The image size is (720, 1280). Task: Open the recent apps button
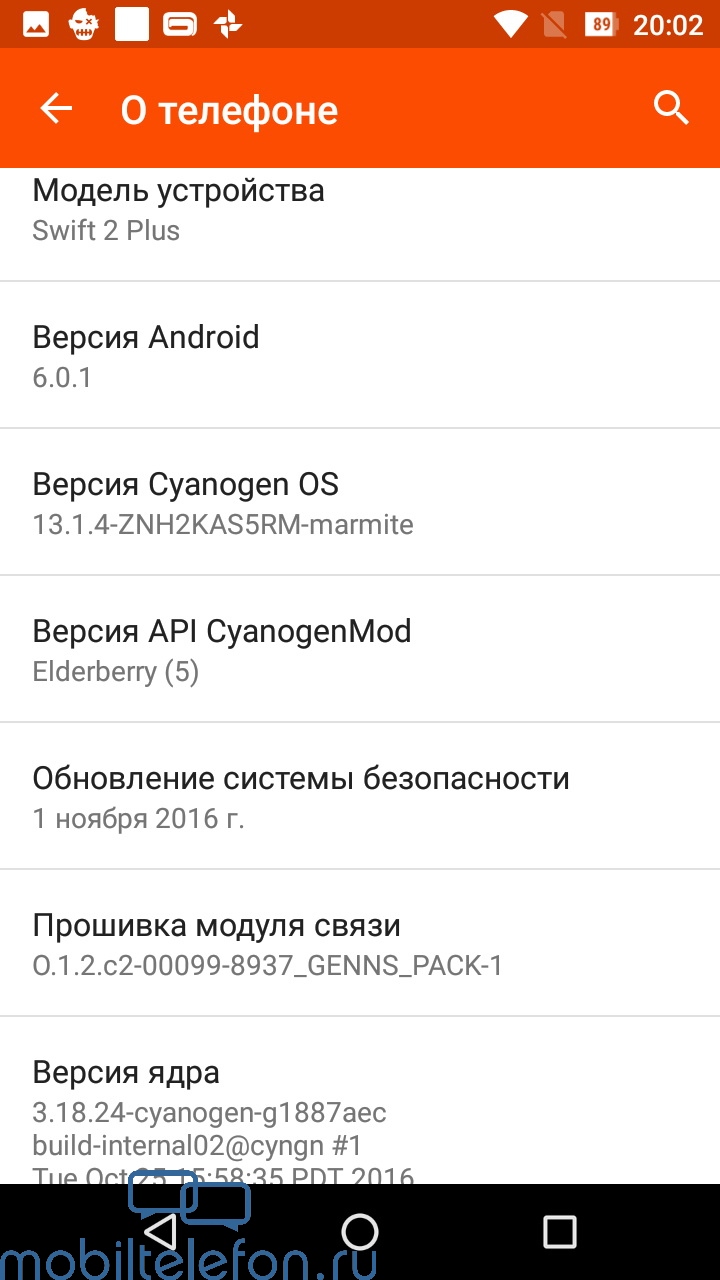pyautogui.click(x=560, y=1231)
